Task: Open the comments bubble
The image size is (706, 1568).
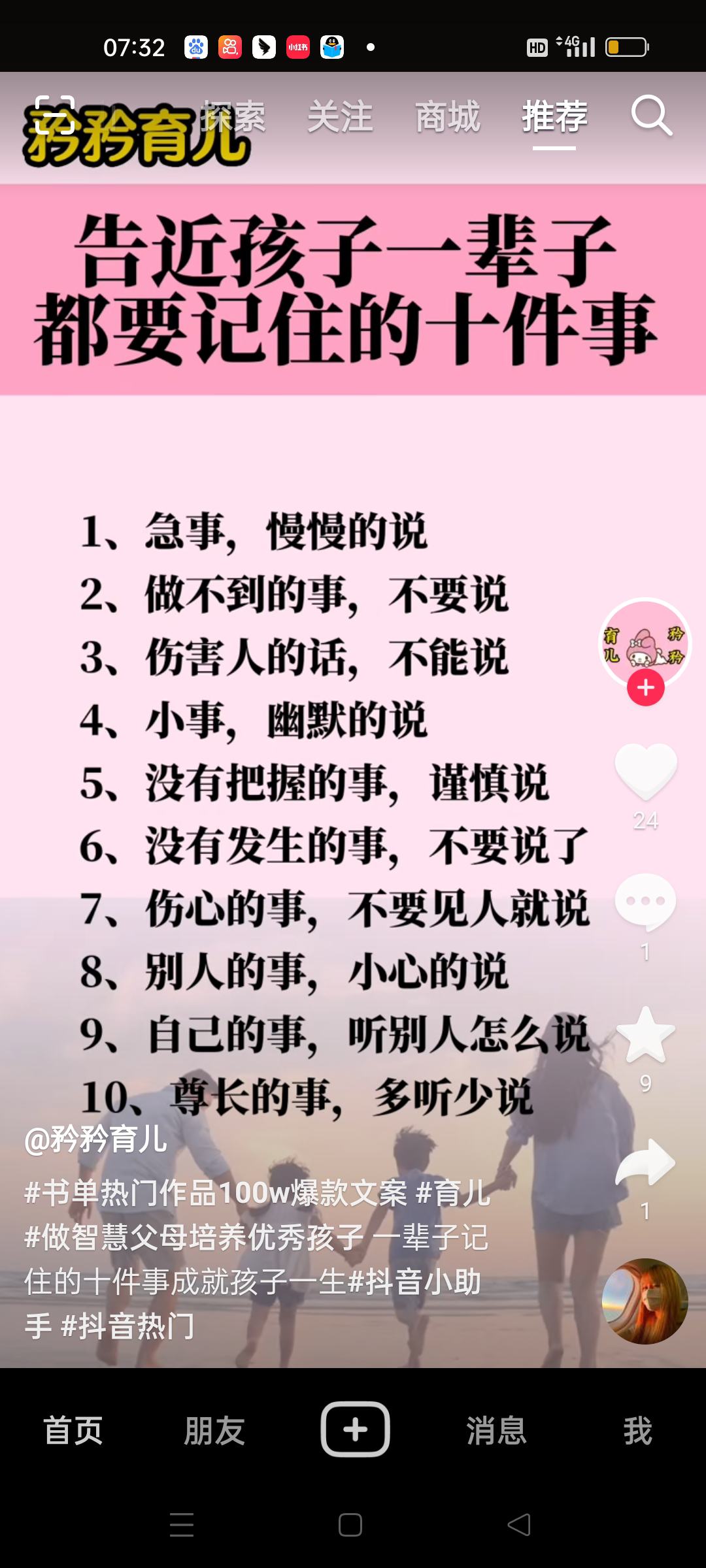Action: 645,902
